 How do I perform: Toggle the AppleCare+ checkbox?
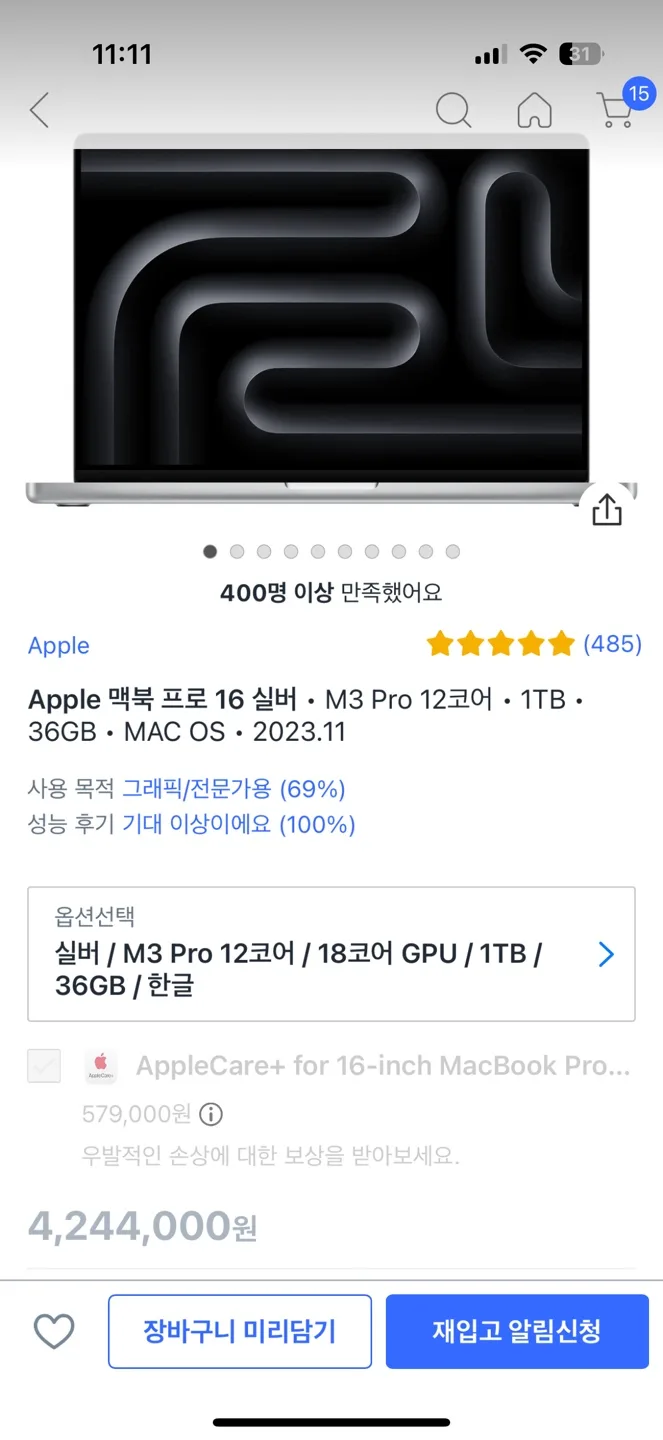coord(44,1066)
